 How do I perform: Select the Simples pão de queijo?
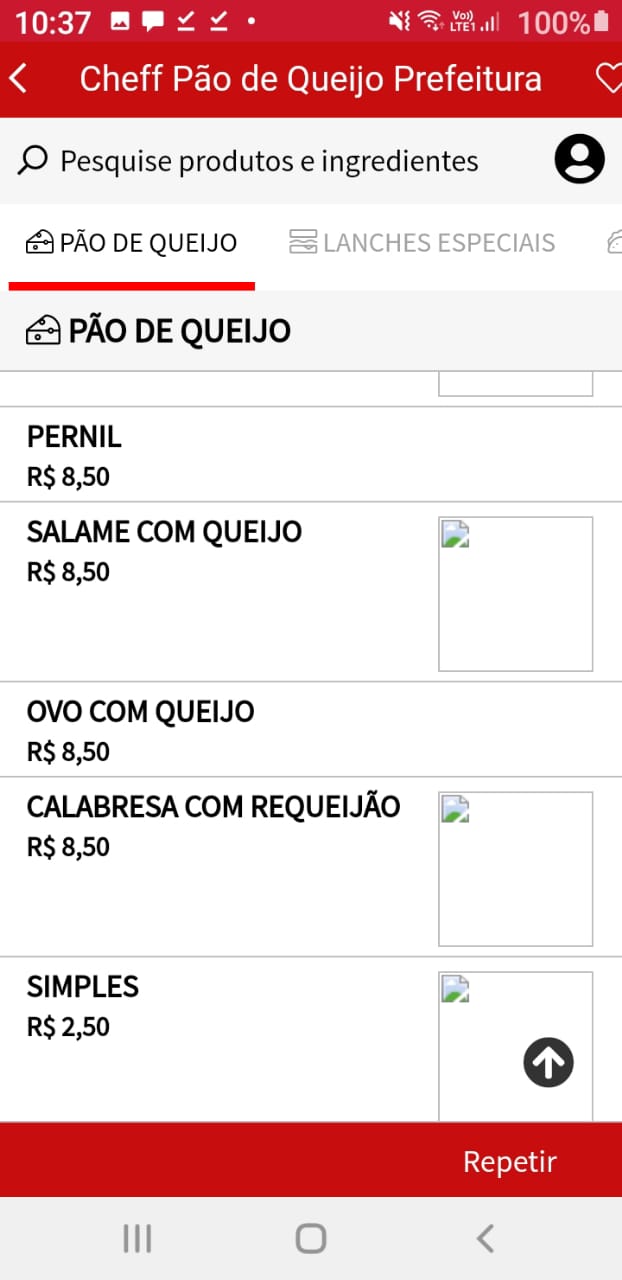311,1040
